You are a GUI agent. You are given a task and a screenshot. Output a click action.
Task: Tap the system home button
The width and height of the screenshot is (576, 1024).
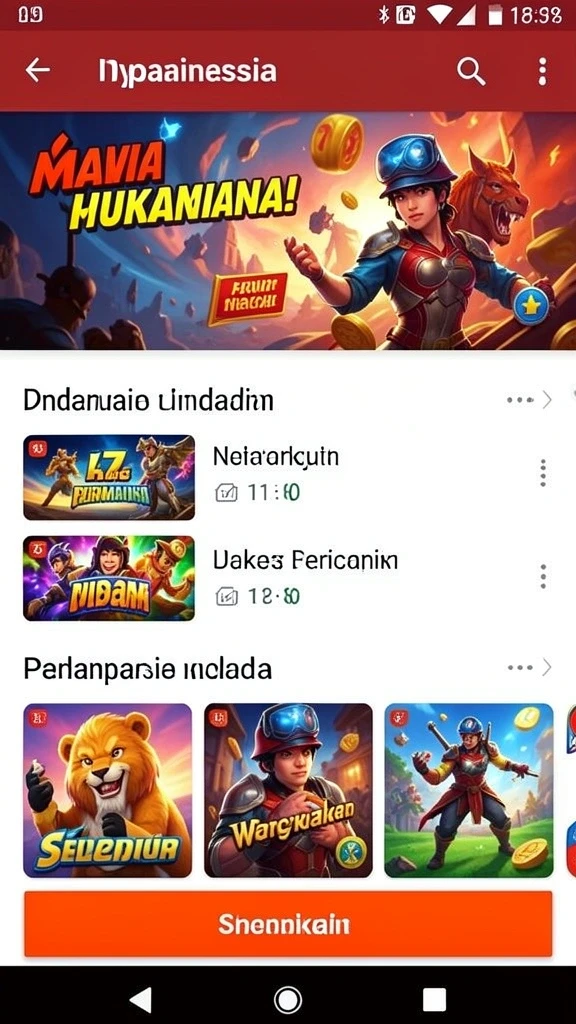288,999
